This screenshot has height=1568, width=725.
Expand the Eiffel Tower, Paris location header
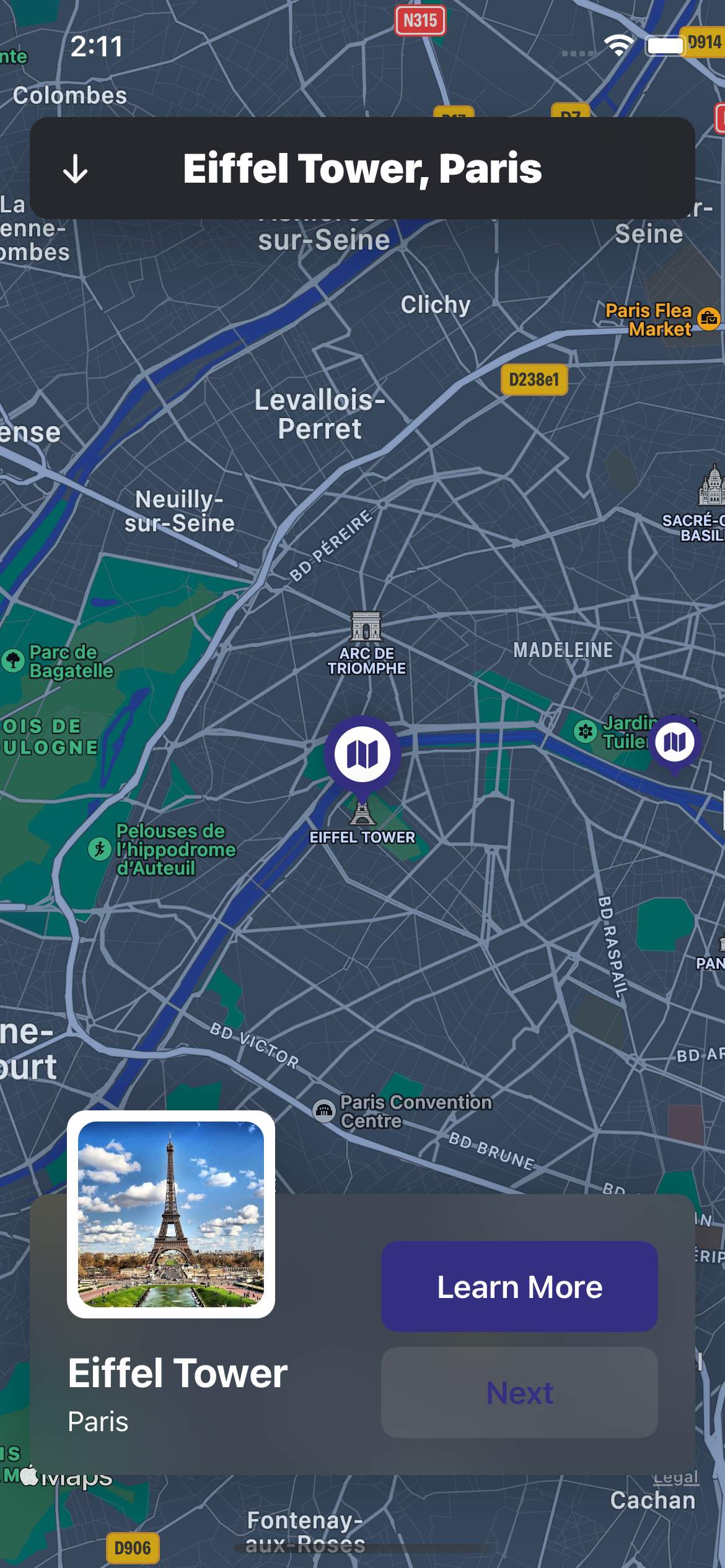pos(76,169)
